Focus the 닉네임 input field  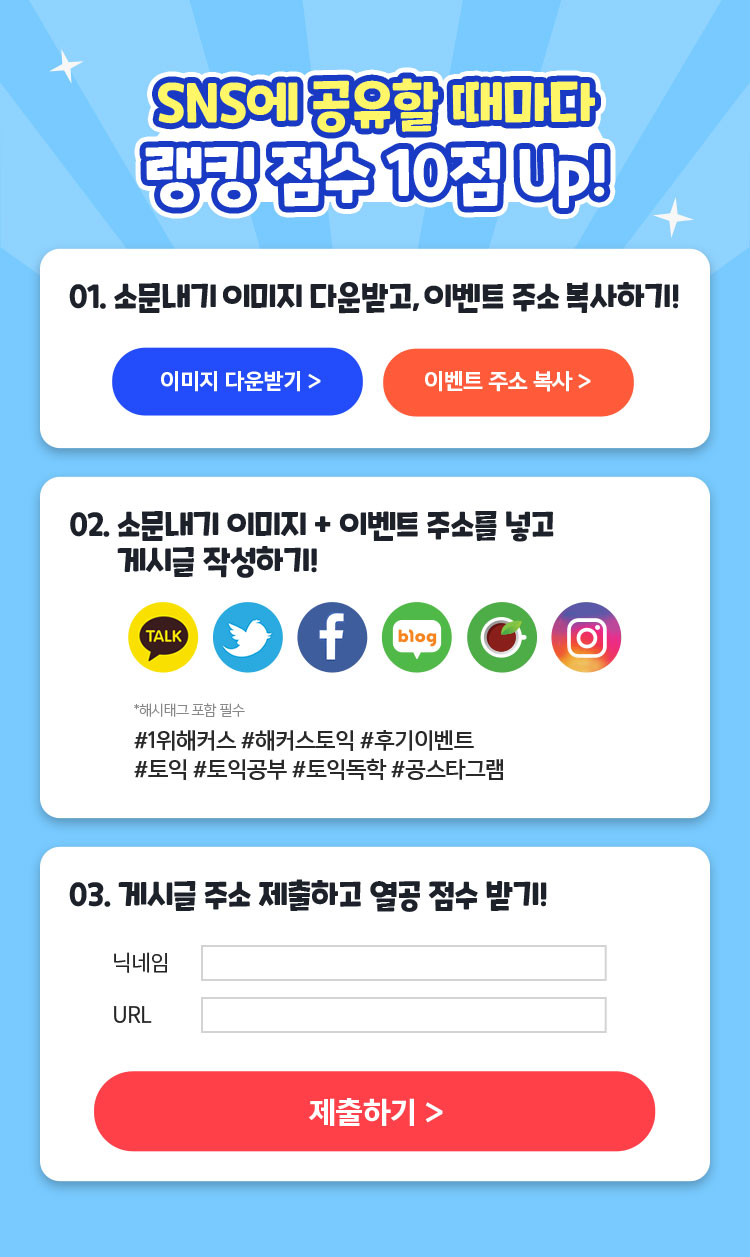404,963
